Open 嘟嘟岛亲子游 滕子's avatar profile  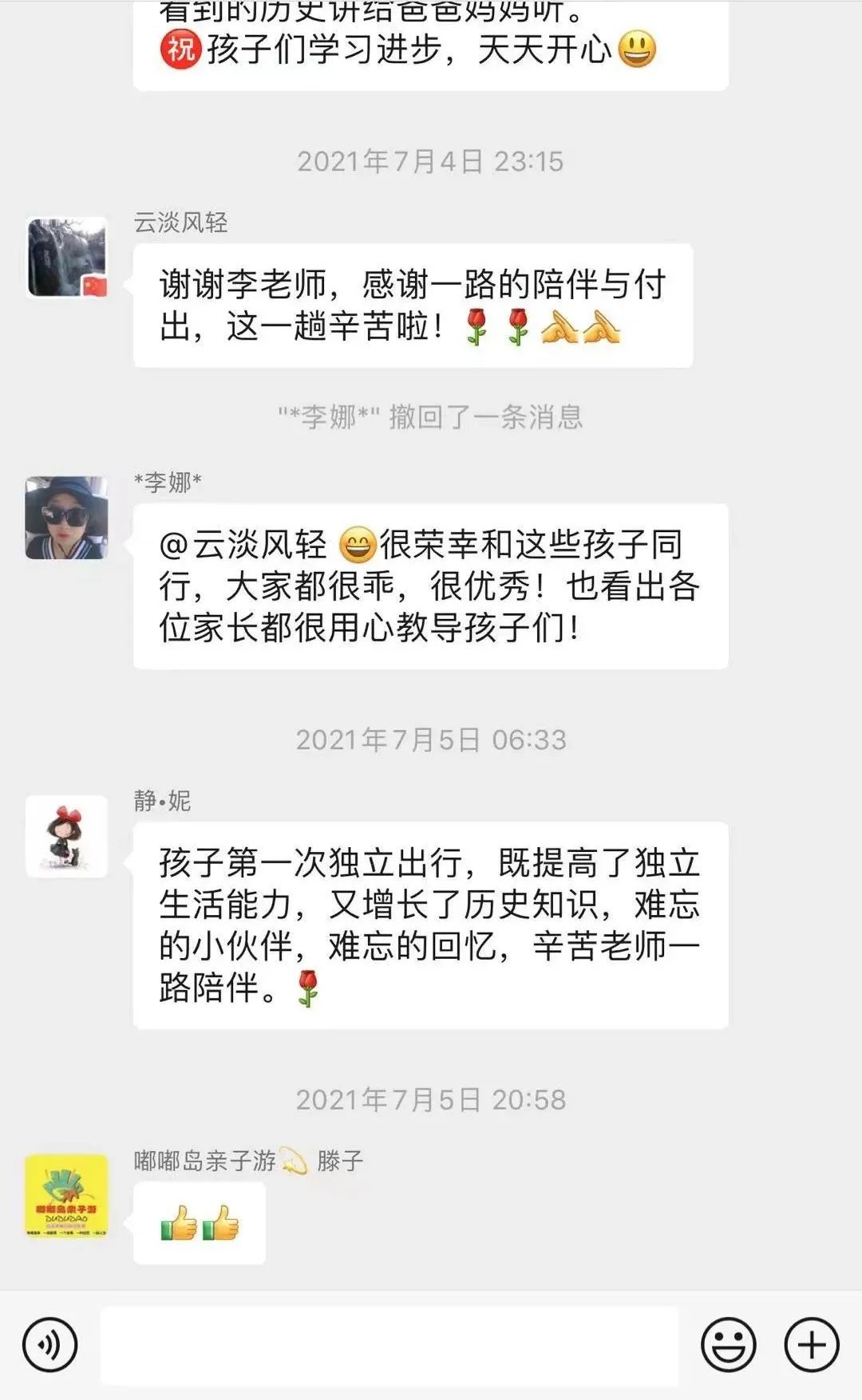click(67, 1196)
